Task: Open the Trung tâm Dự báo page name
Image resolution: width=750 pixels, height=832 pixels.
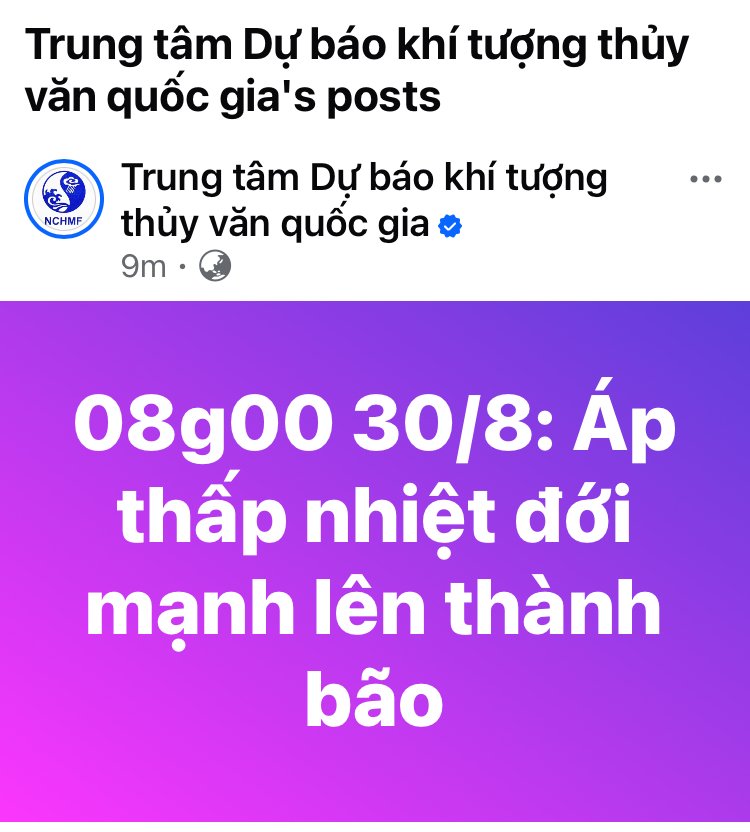Action: (364, 179)
